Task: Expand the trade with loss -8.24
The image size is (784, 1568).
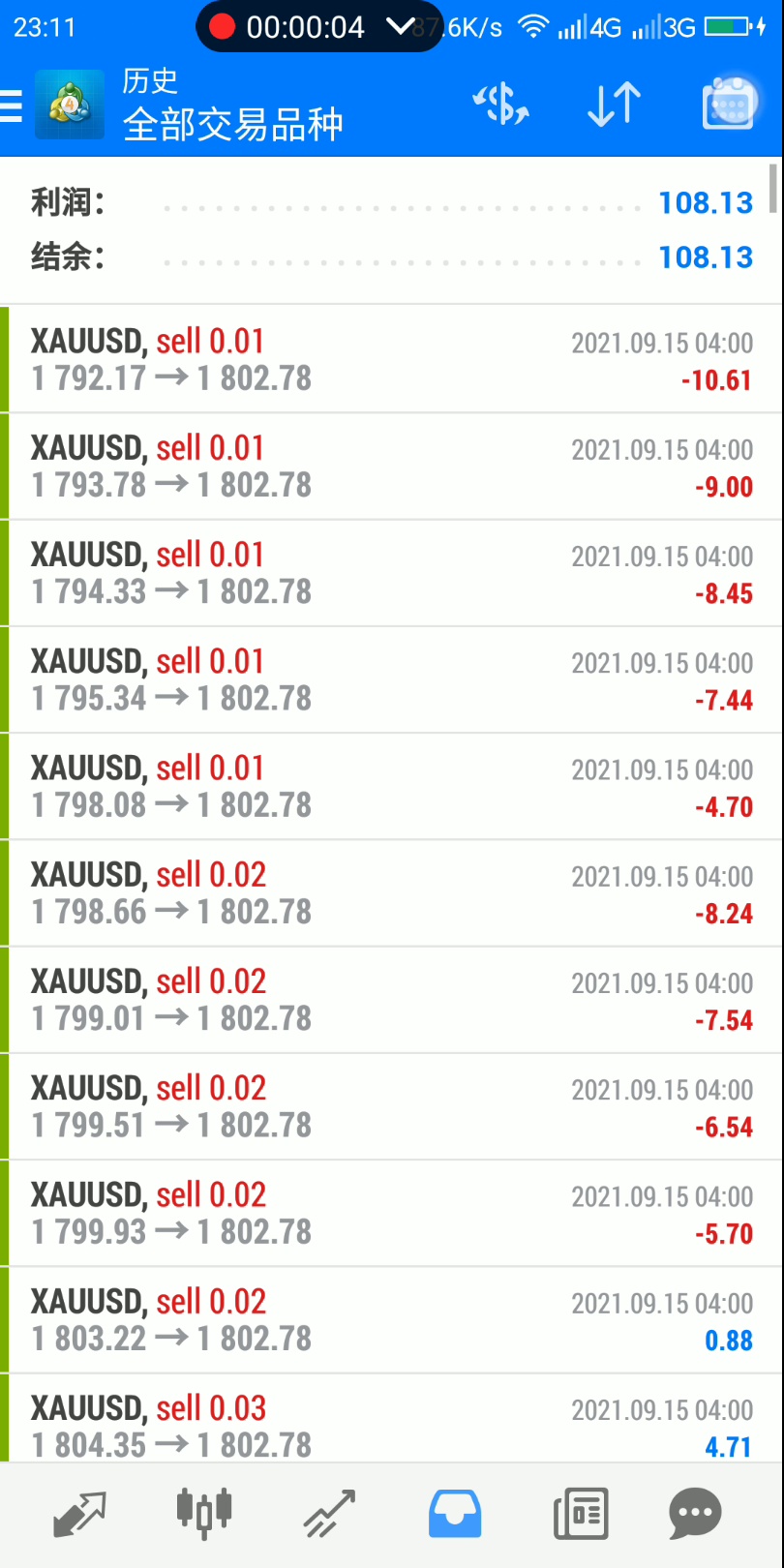Action: [392, 892]
